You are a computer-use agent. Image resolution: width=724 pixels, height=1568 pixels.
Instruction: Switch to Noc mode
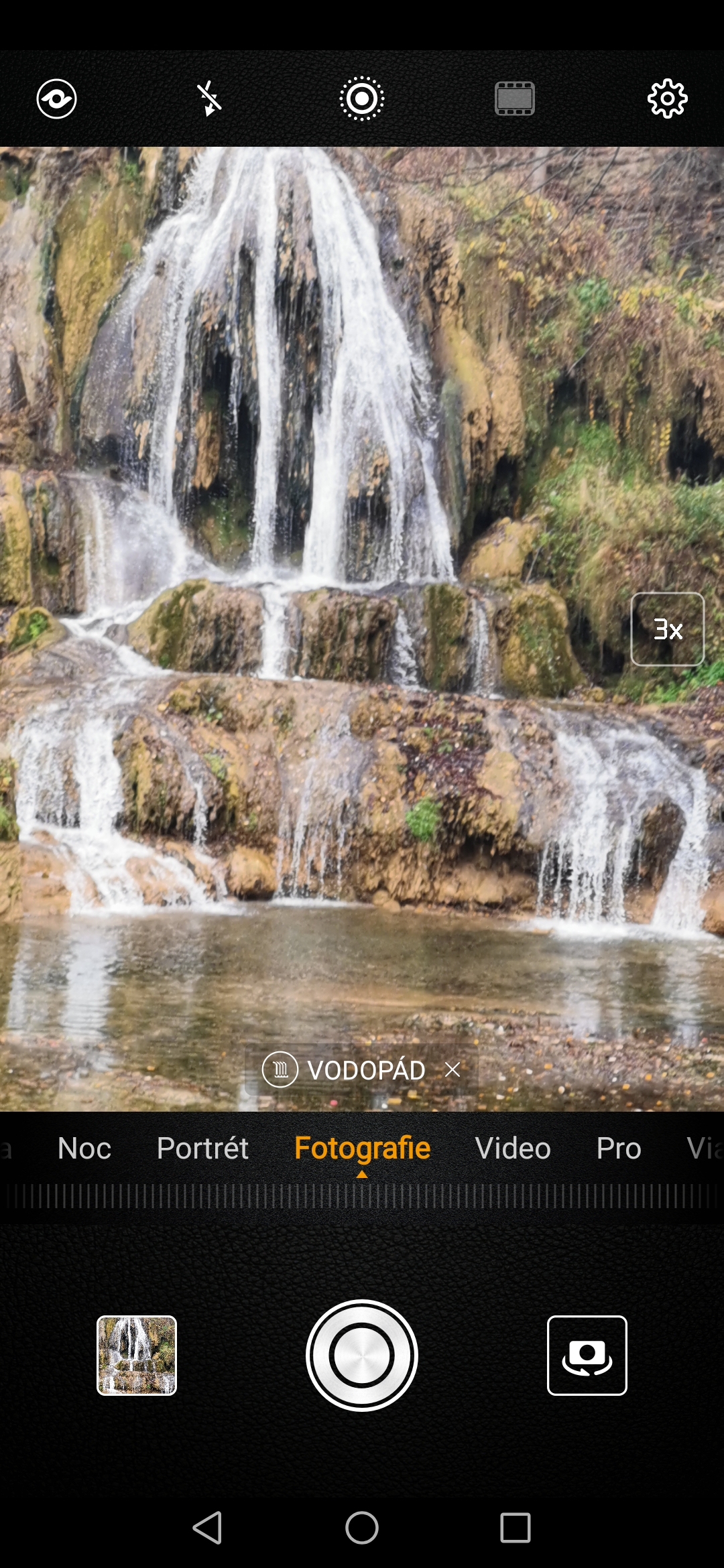(84, 1149)
